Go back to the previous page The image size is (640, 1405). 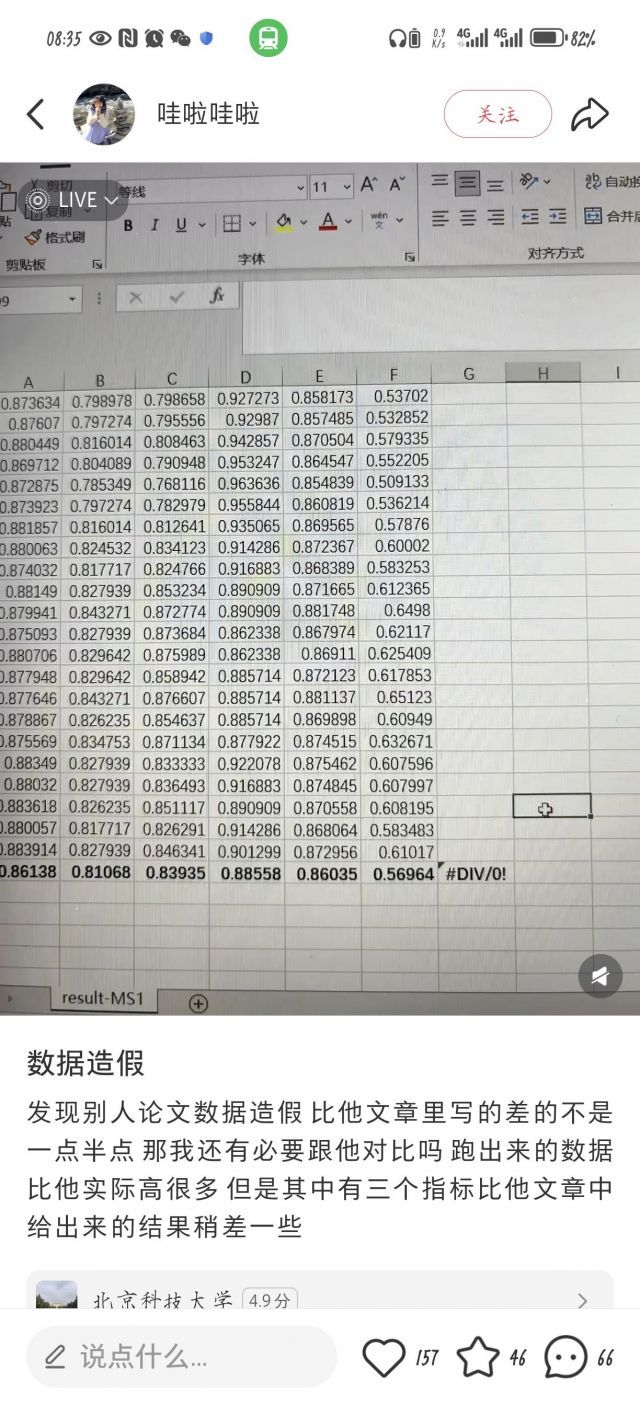click(x=36, y=114)
